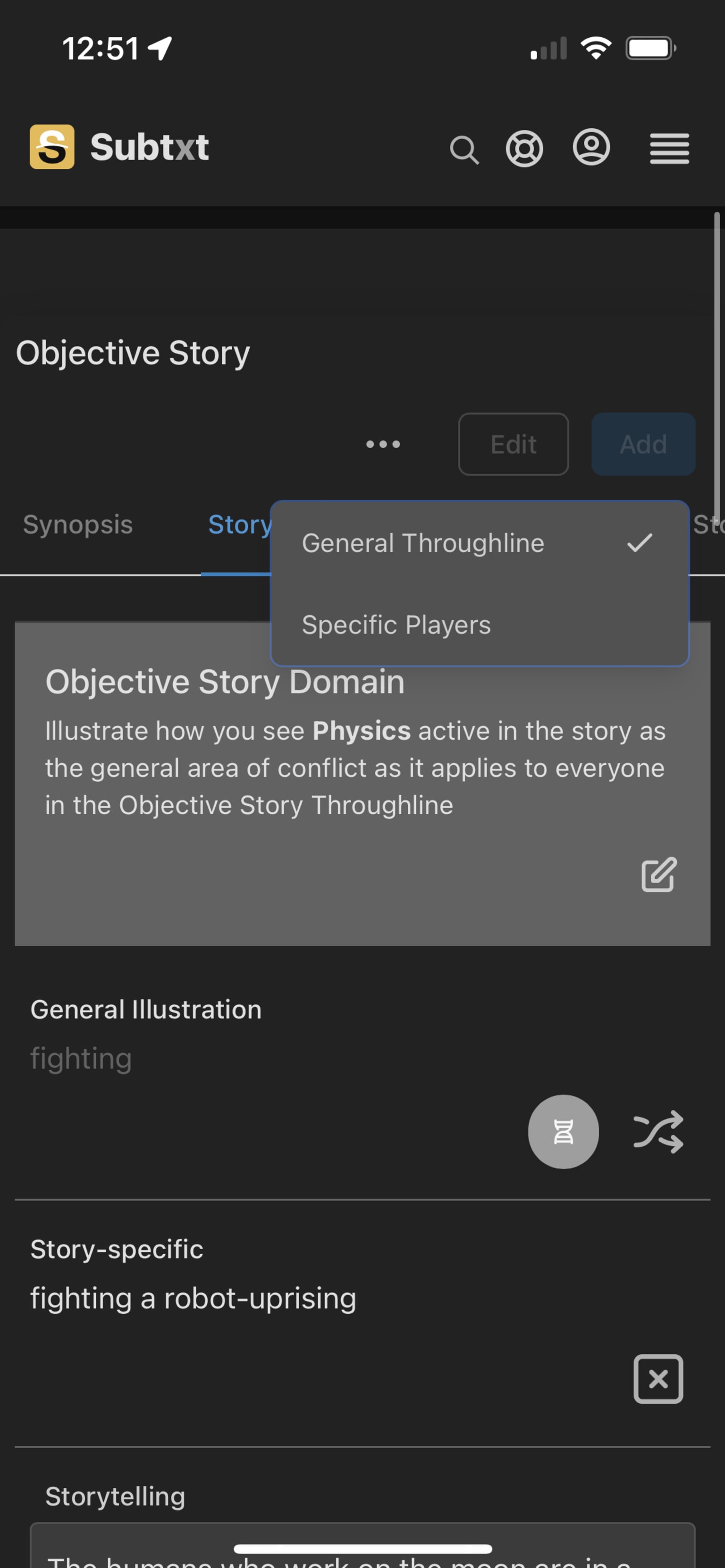Open the help lifebuoy icon

click(x=524, y=149)
